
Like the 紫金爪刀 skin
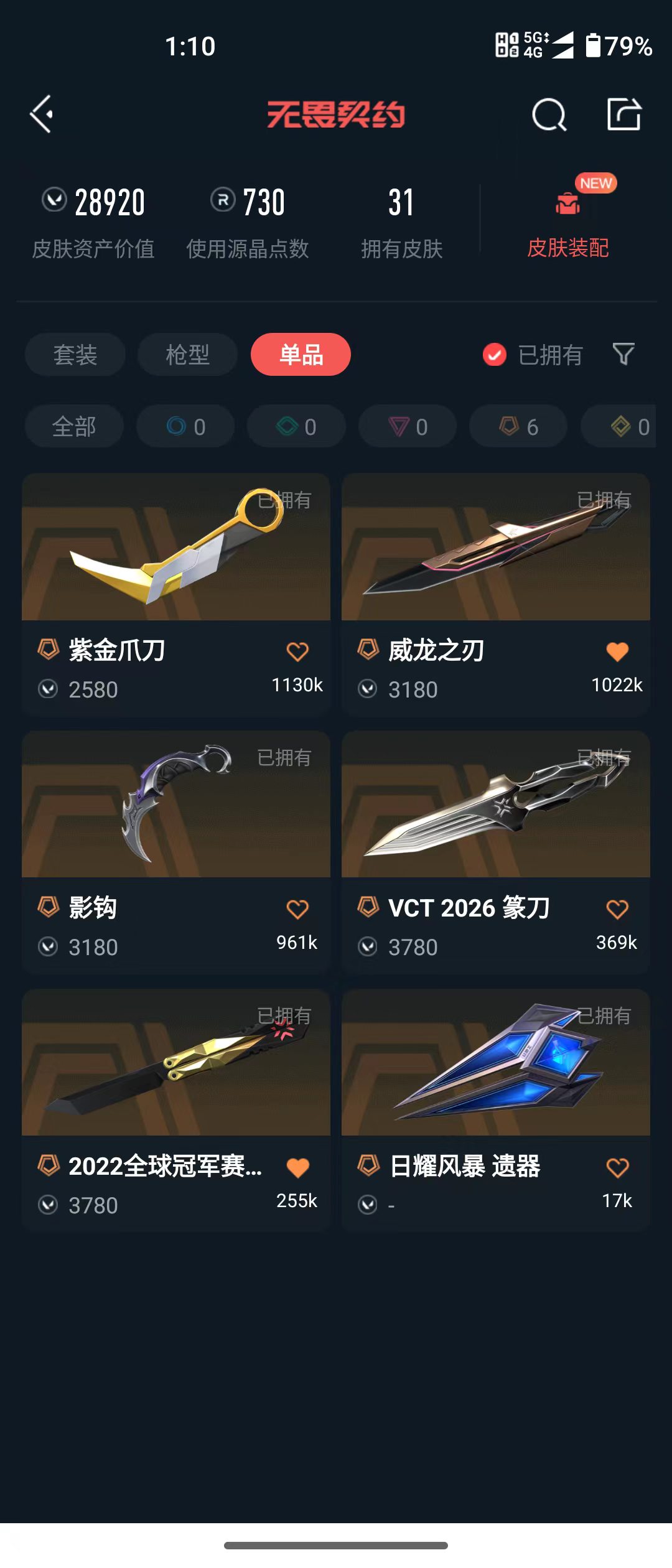[297, 651]
